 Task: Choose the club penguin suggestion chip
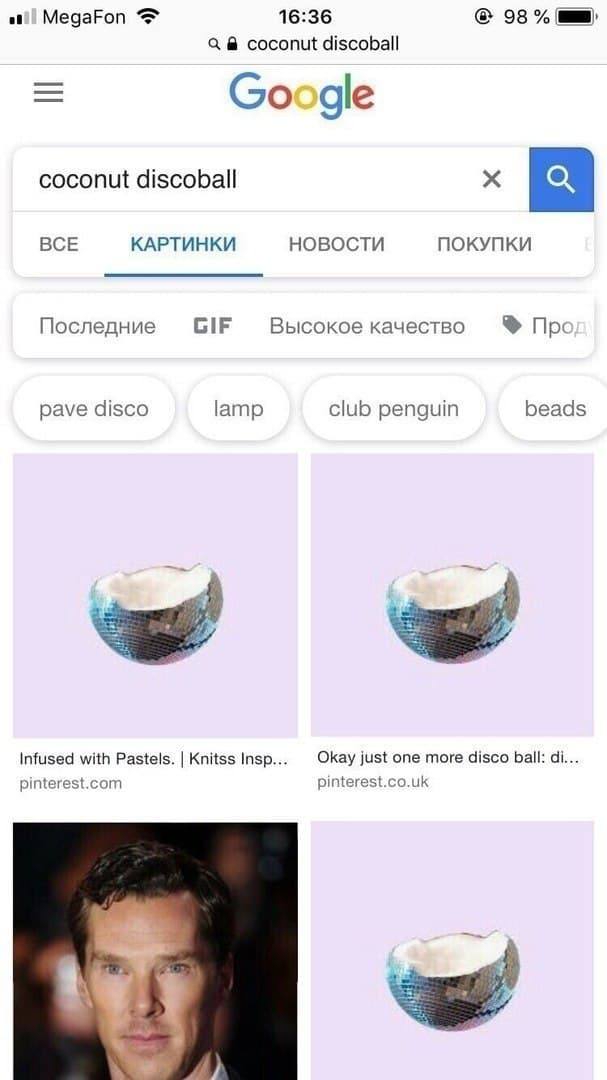point(393,408)
